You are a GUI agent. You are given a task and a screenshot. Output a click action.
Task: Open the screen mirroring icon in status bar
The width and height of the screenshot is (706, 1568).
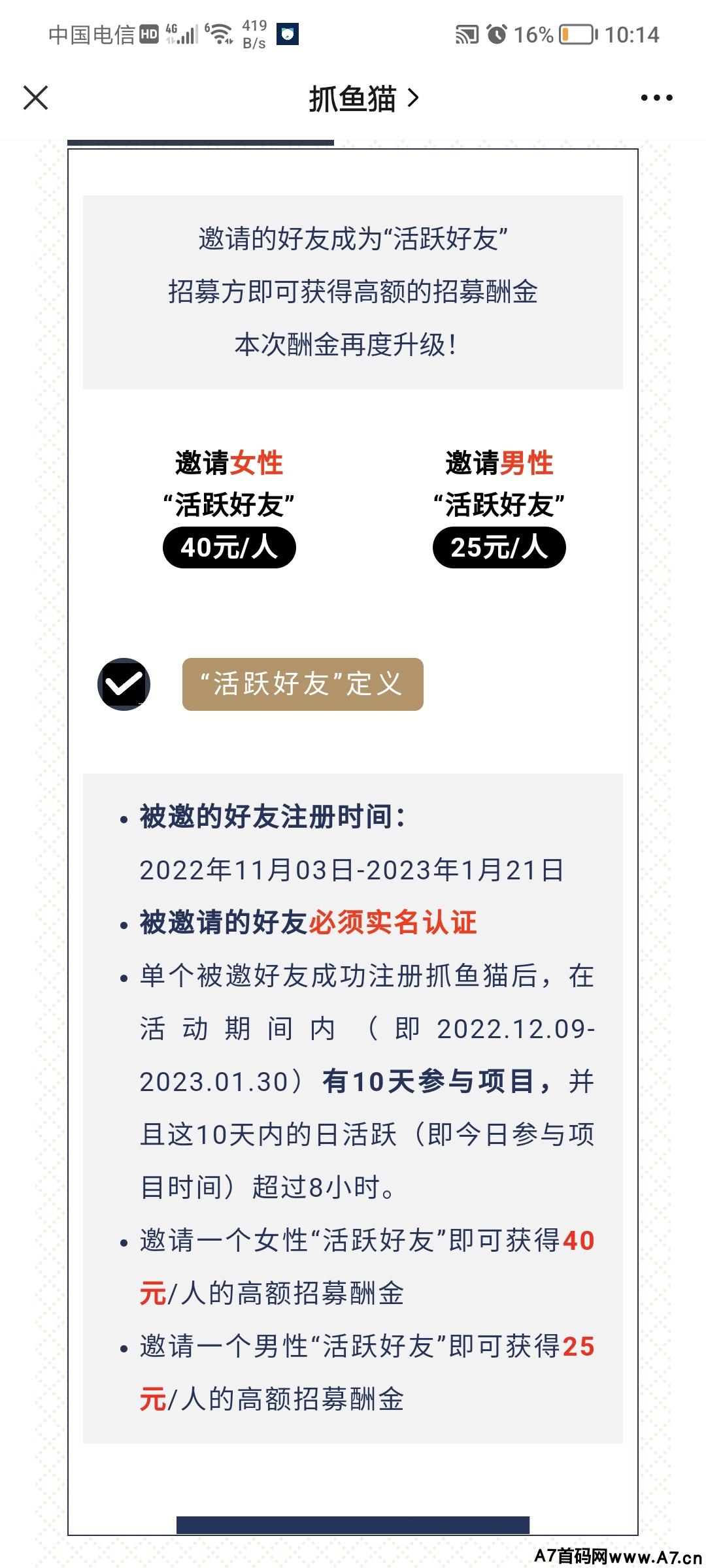(465, 33)
